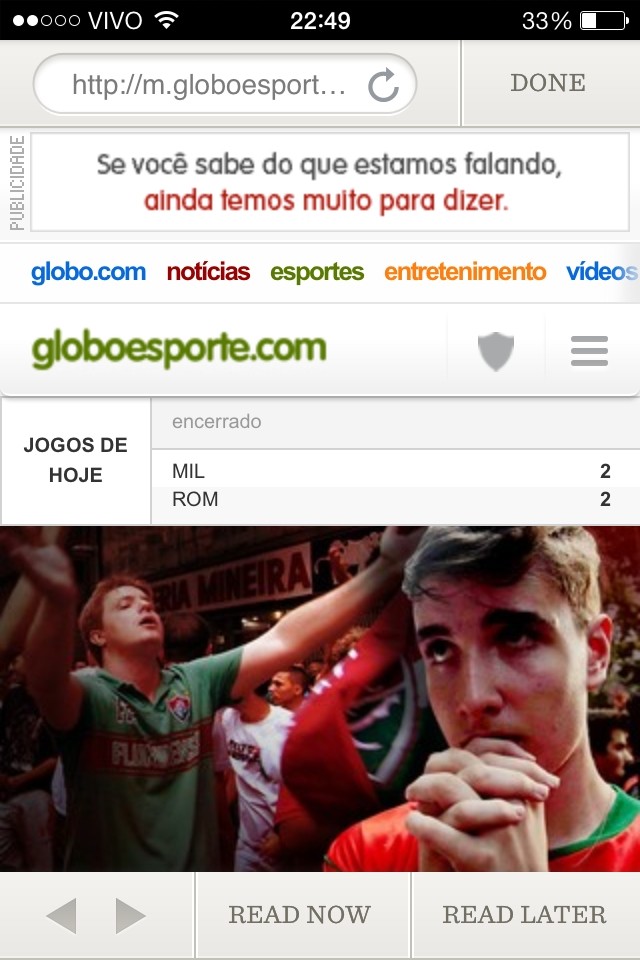Open the vídeos section

pos(600,272)
